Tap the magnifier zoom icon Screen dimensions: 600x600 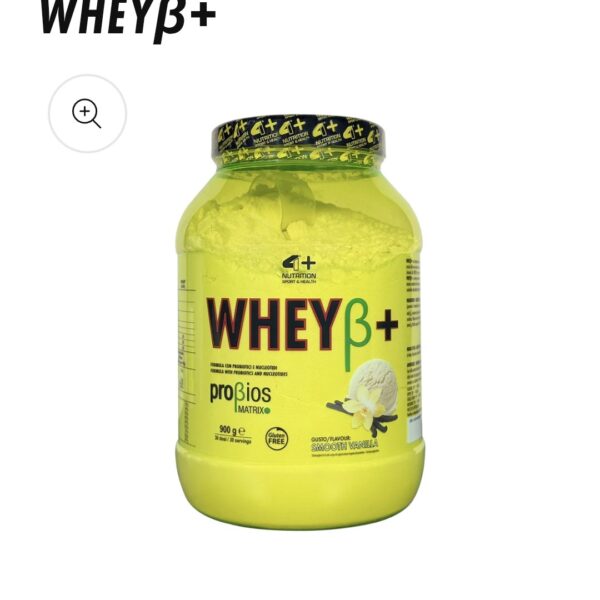[87, 113]
